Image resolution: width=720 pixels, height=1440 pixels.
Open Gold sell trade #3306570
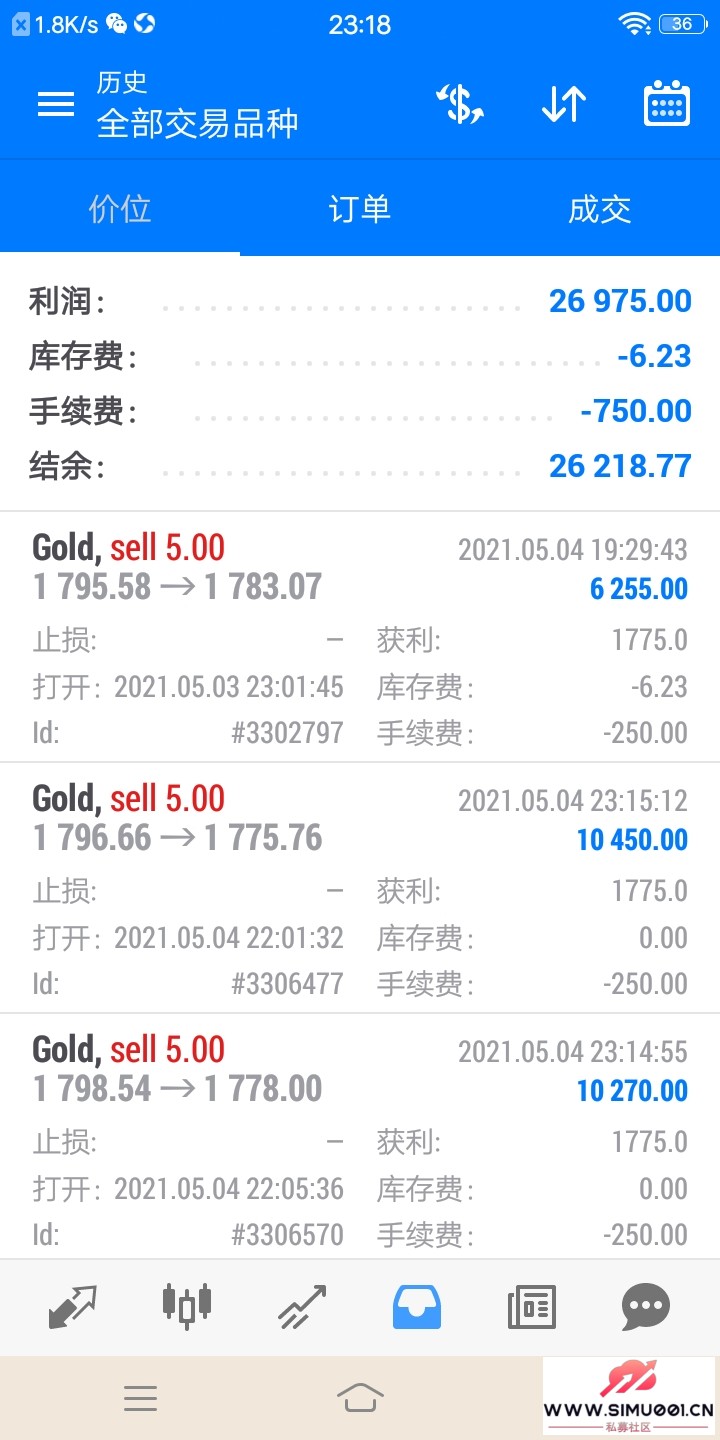click(x=360, y=1138)
